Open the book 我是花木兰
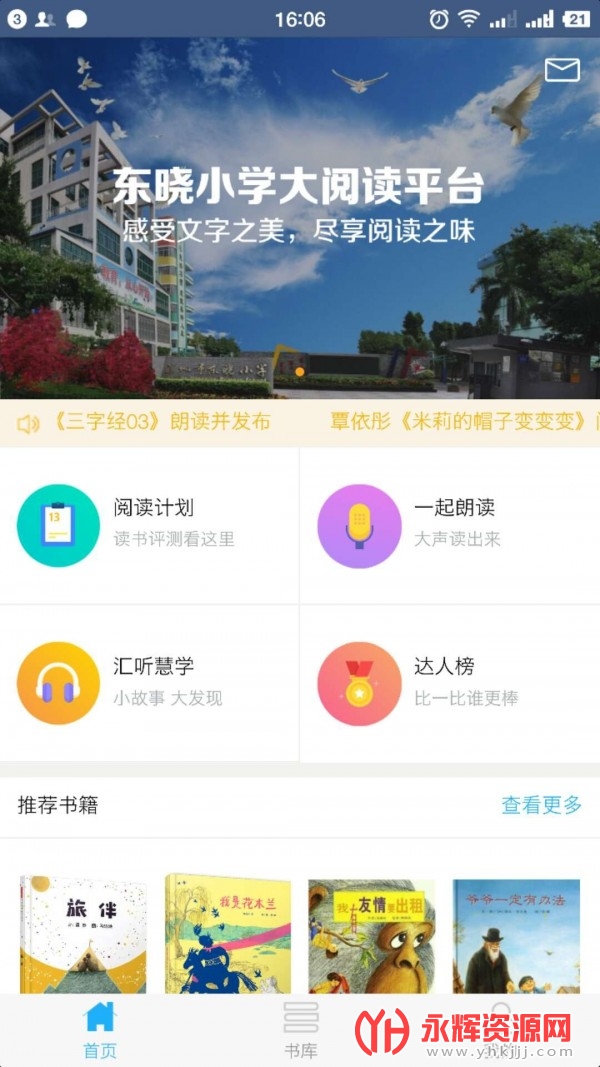Screen dimensions: 600x1067 coord(227,935)
